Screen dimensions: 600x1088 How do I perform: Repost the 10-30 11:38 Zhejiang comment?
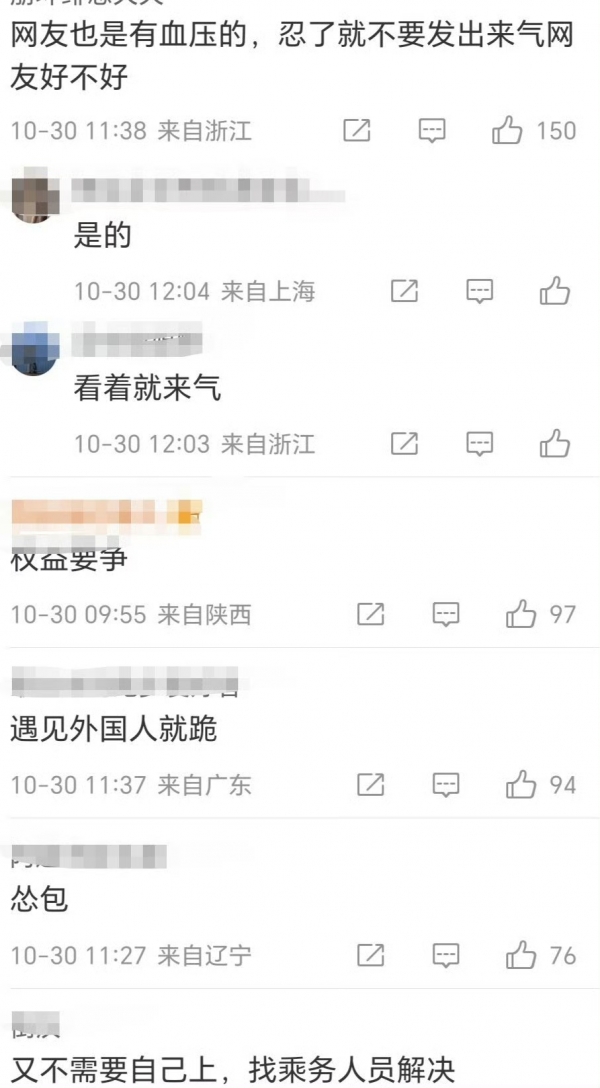[357, 131]
